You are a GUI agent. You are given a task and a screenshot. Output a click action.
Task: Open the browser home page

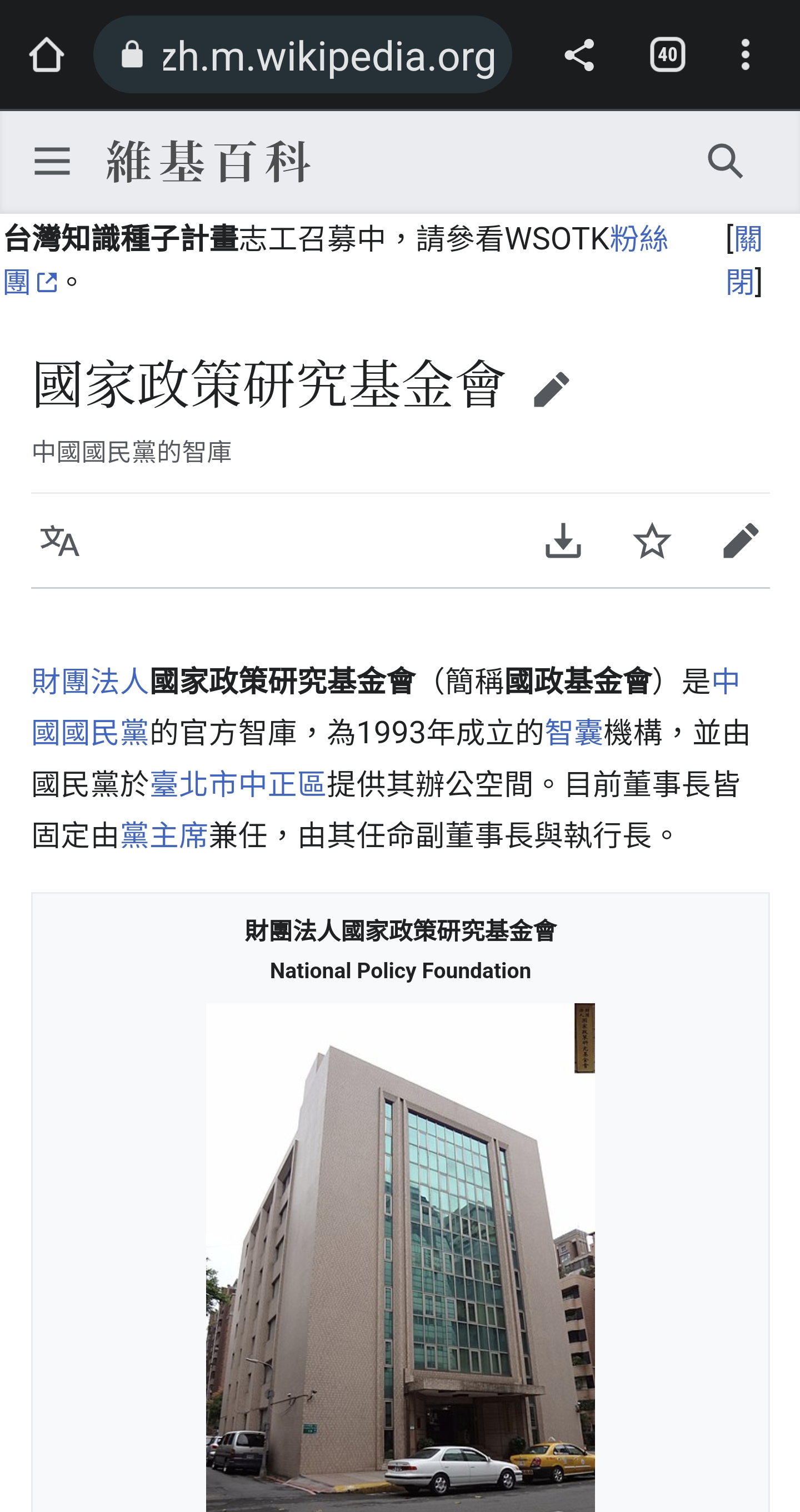[46, 54]
